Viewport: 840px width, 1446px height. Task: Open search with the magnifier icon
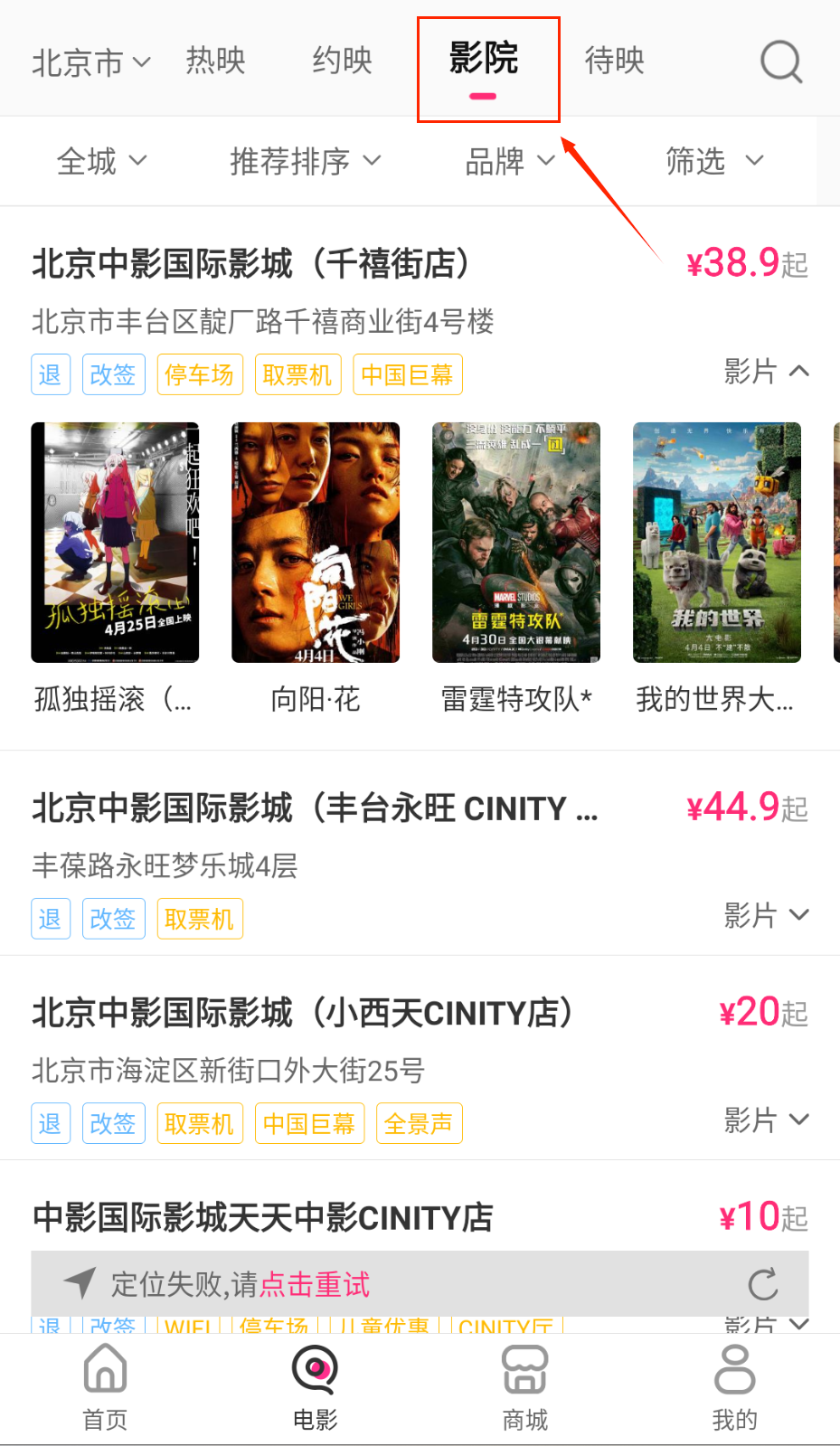(x=779, y=61)
